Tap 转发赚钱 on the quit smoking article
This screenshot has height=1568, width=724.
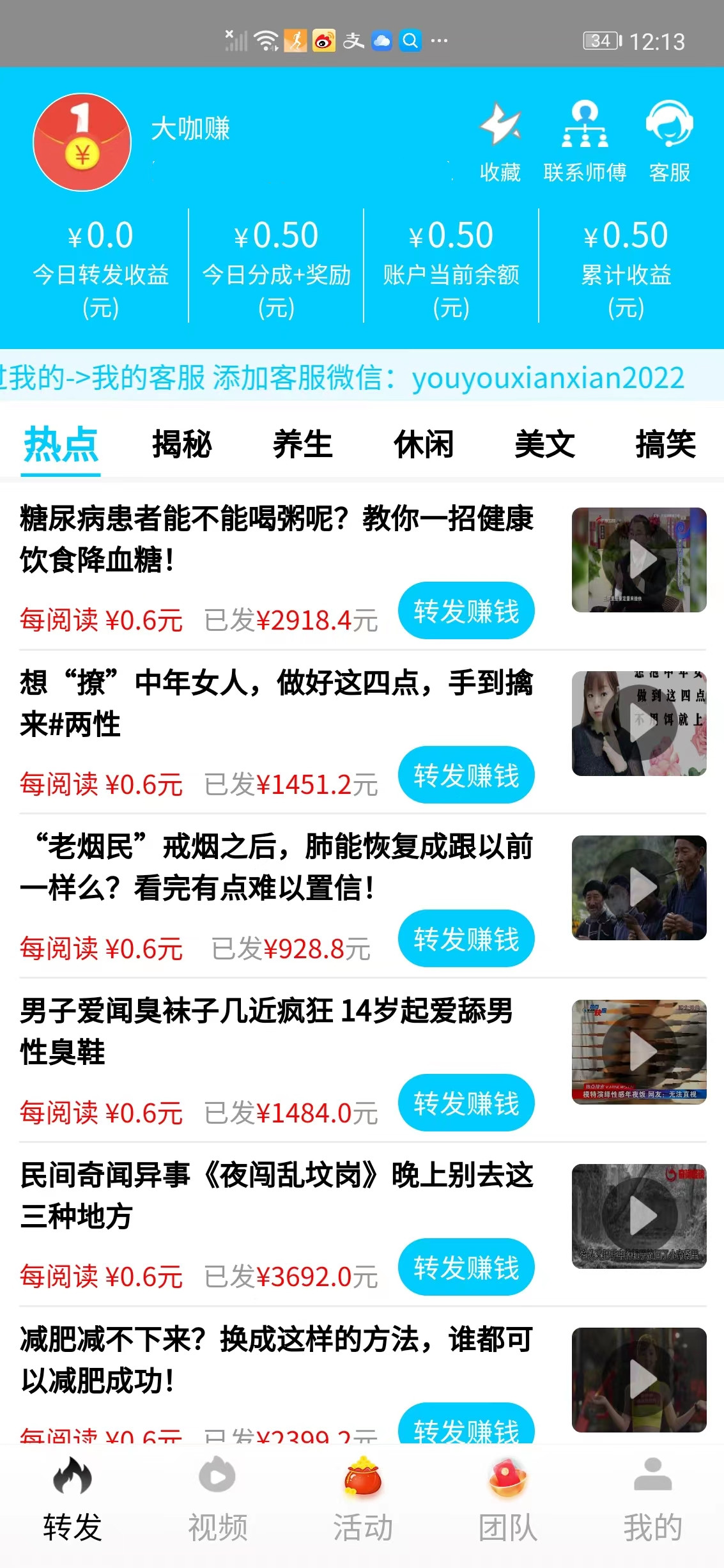(466, 938)
